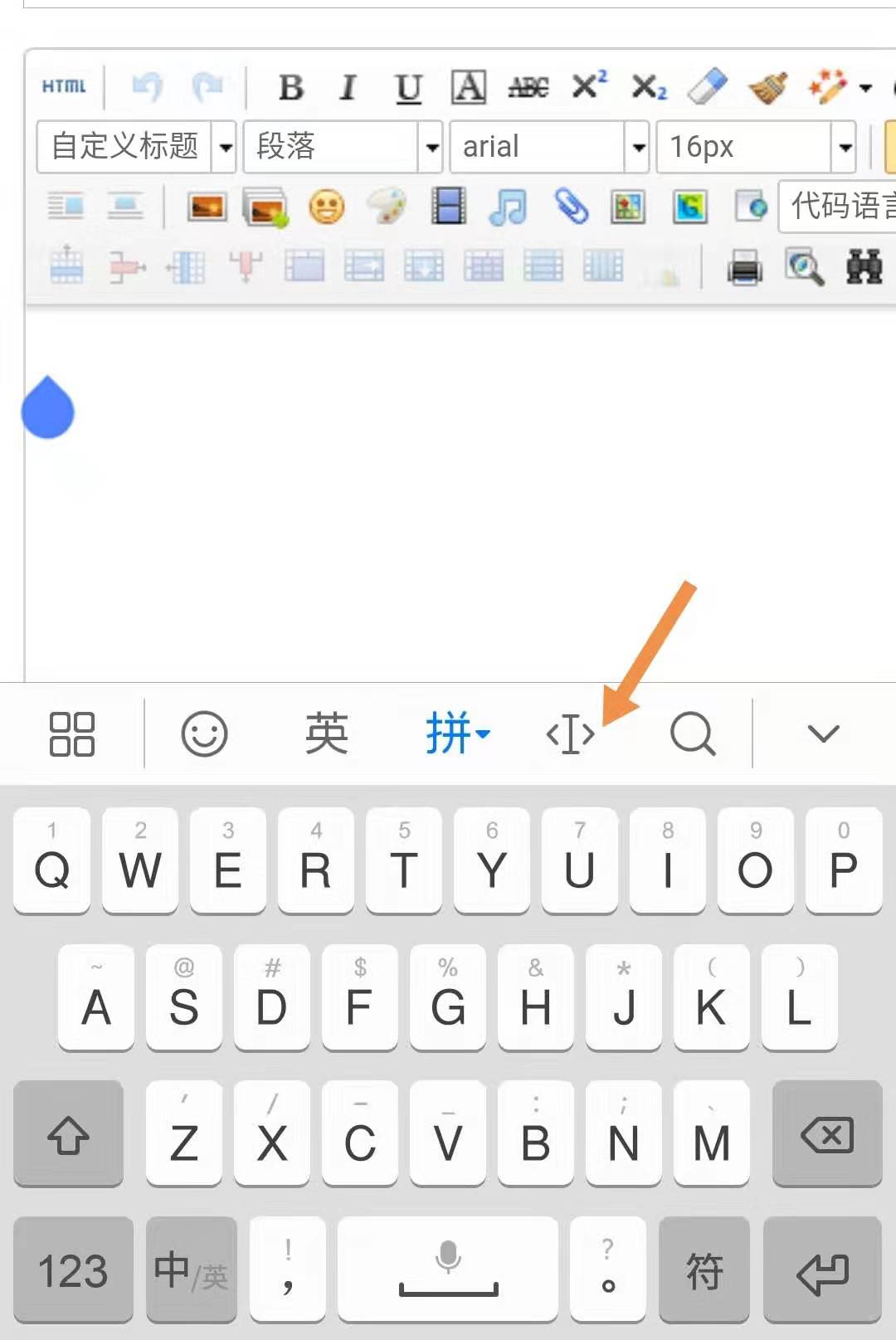The image size is (896, 1340).
Task: Insert music with the note icon
Action: pyautogui.click(x=508, y=207)
